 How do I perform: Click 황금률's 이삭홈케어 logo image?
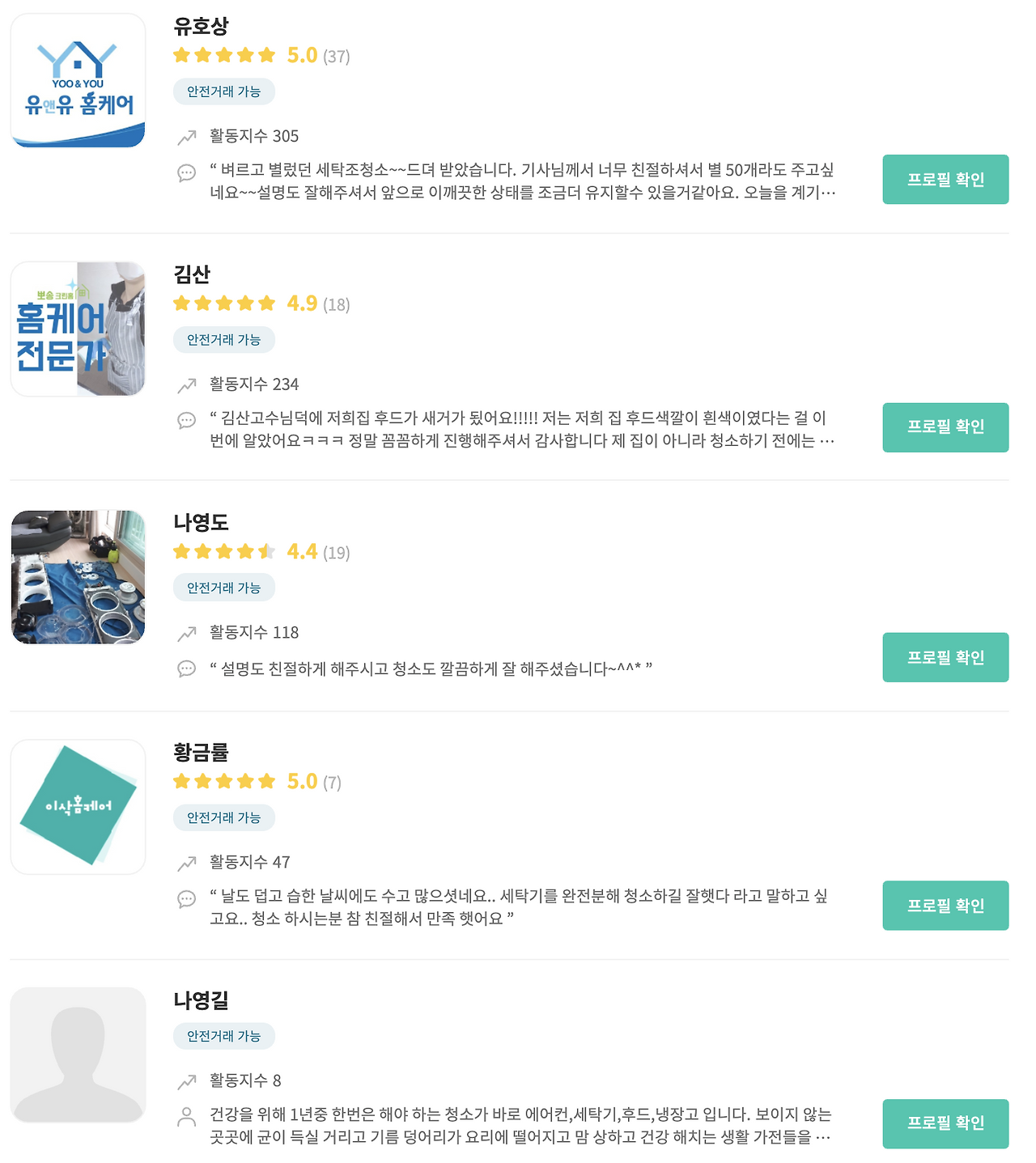(77, 806)
